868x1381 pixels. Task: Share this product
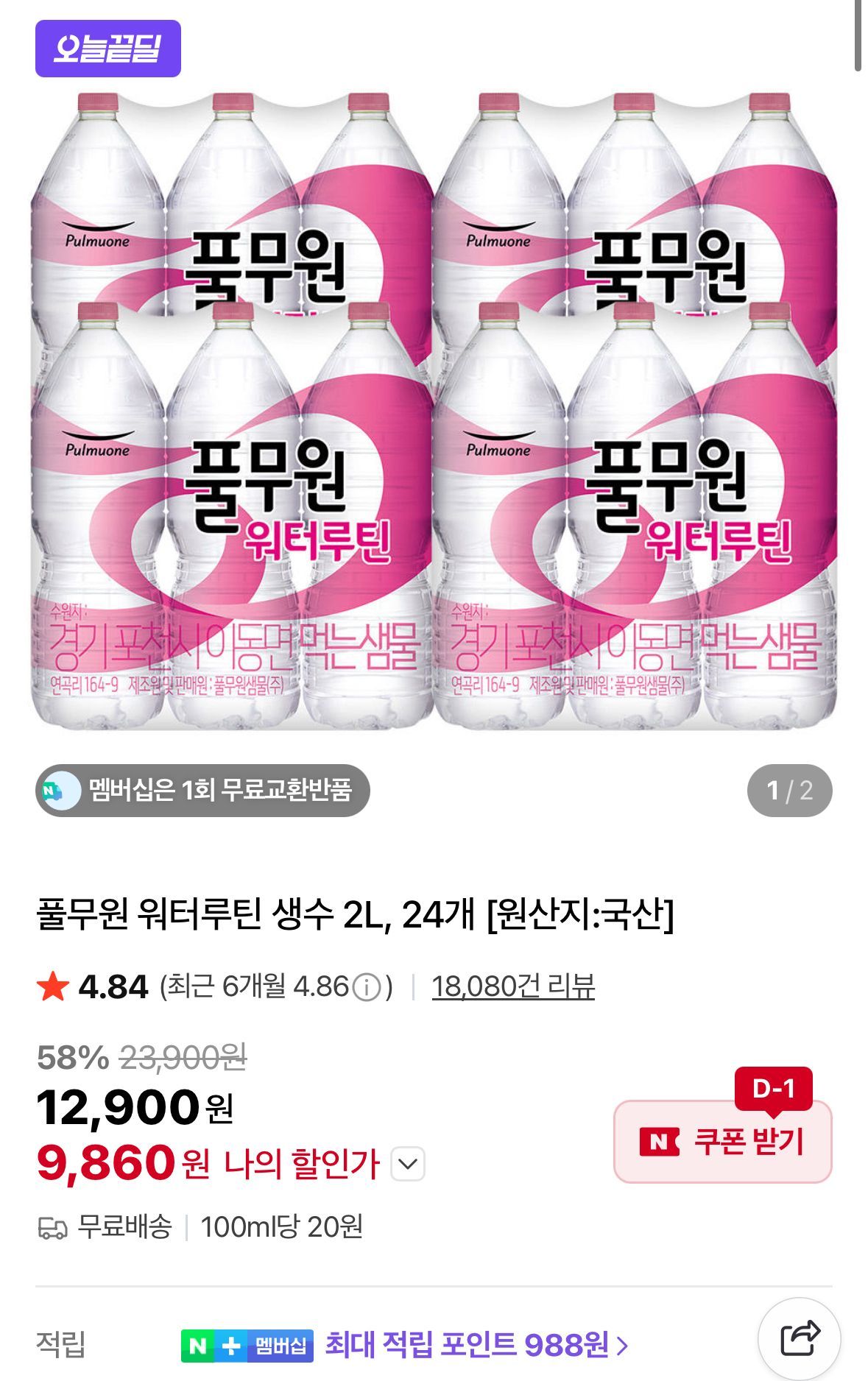(x=799, y=1339)
